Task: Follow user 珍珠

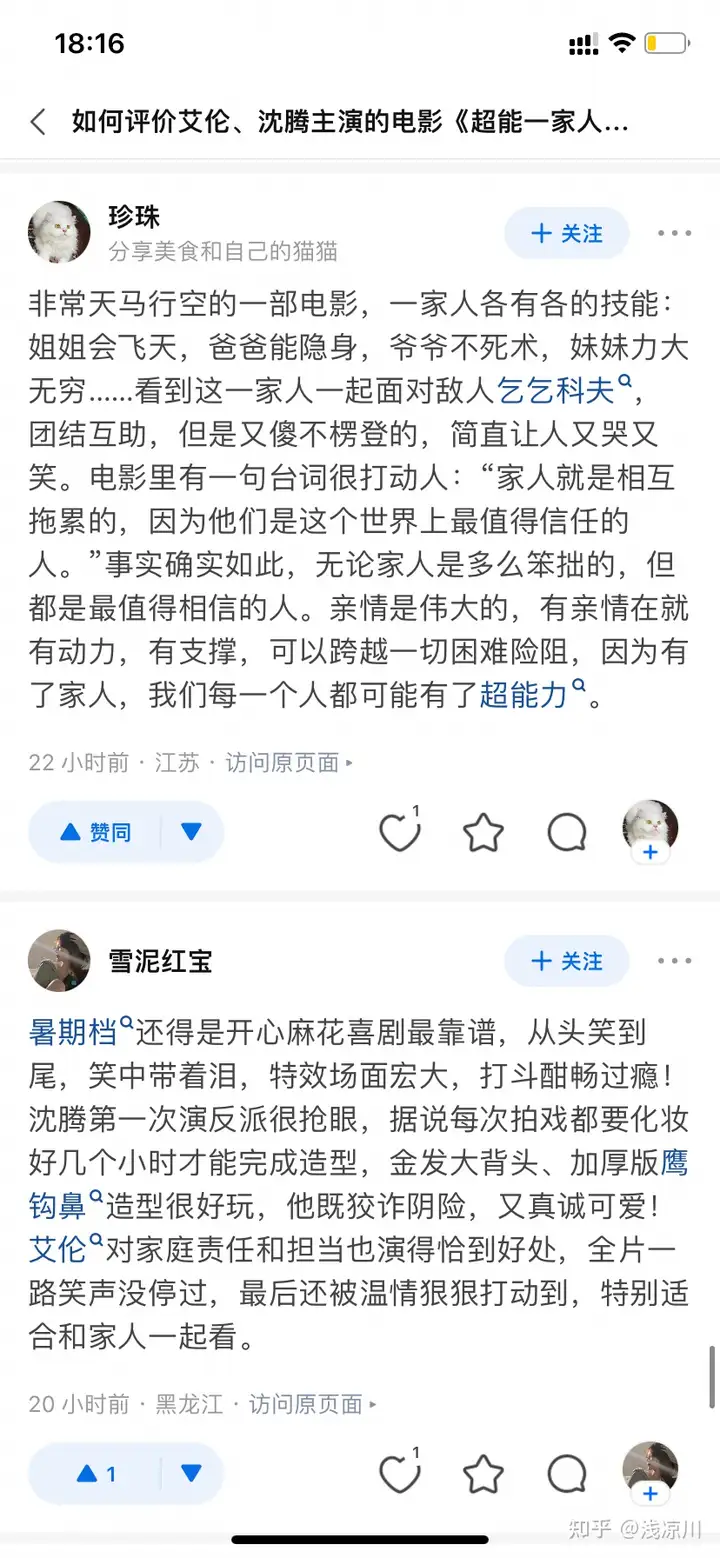Action: pos(566,234)
